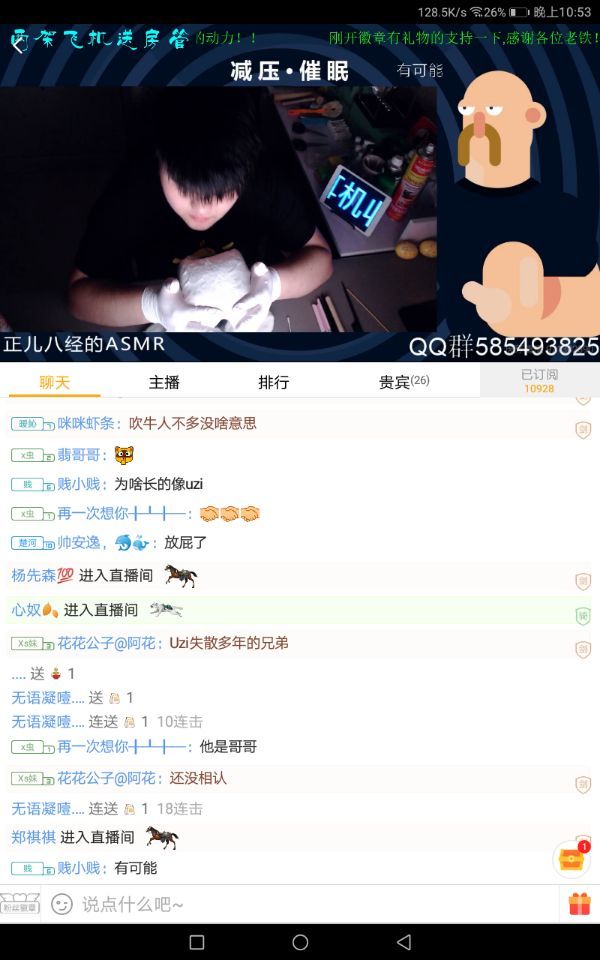Screen dimensions: 600x960
Task: Open the gift panel icon
Action: [579, 904]
